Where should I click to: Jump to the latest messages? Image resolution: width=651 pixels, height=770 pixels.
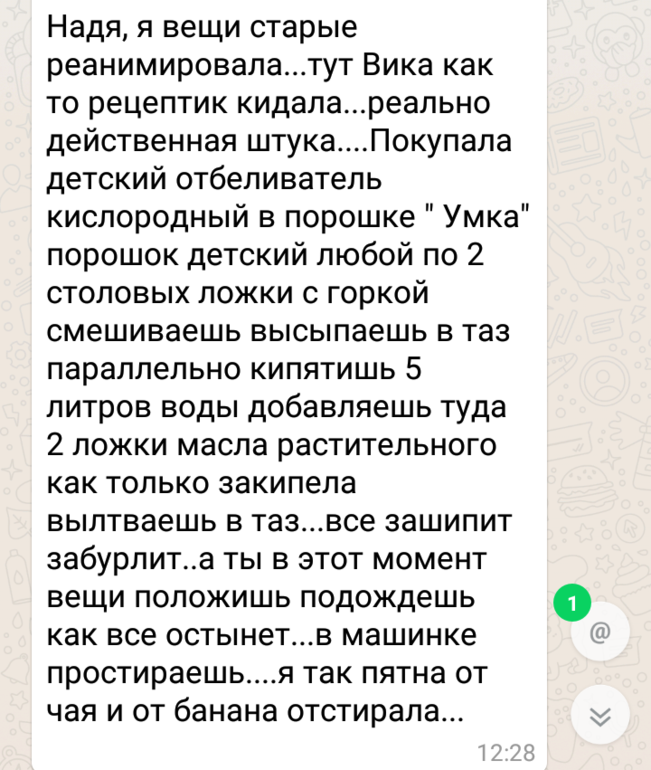600,716
